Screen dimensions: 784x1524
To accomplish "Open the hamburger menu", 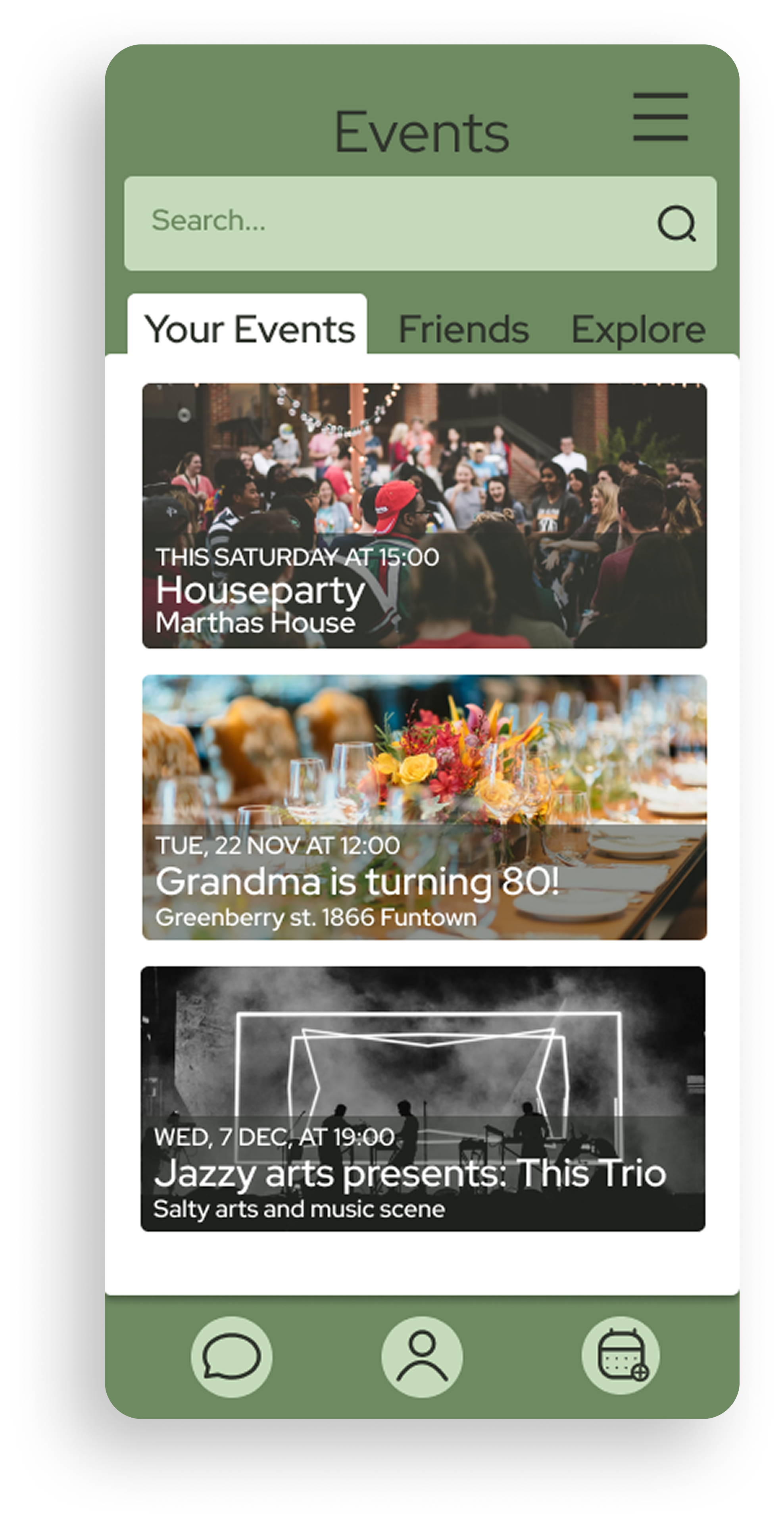I will pos(660,117).
